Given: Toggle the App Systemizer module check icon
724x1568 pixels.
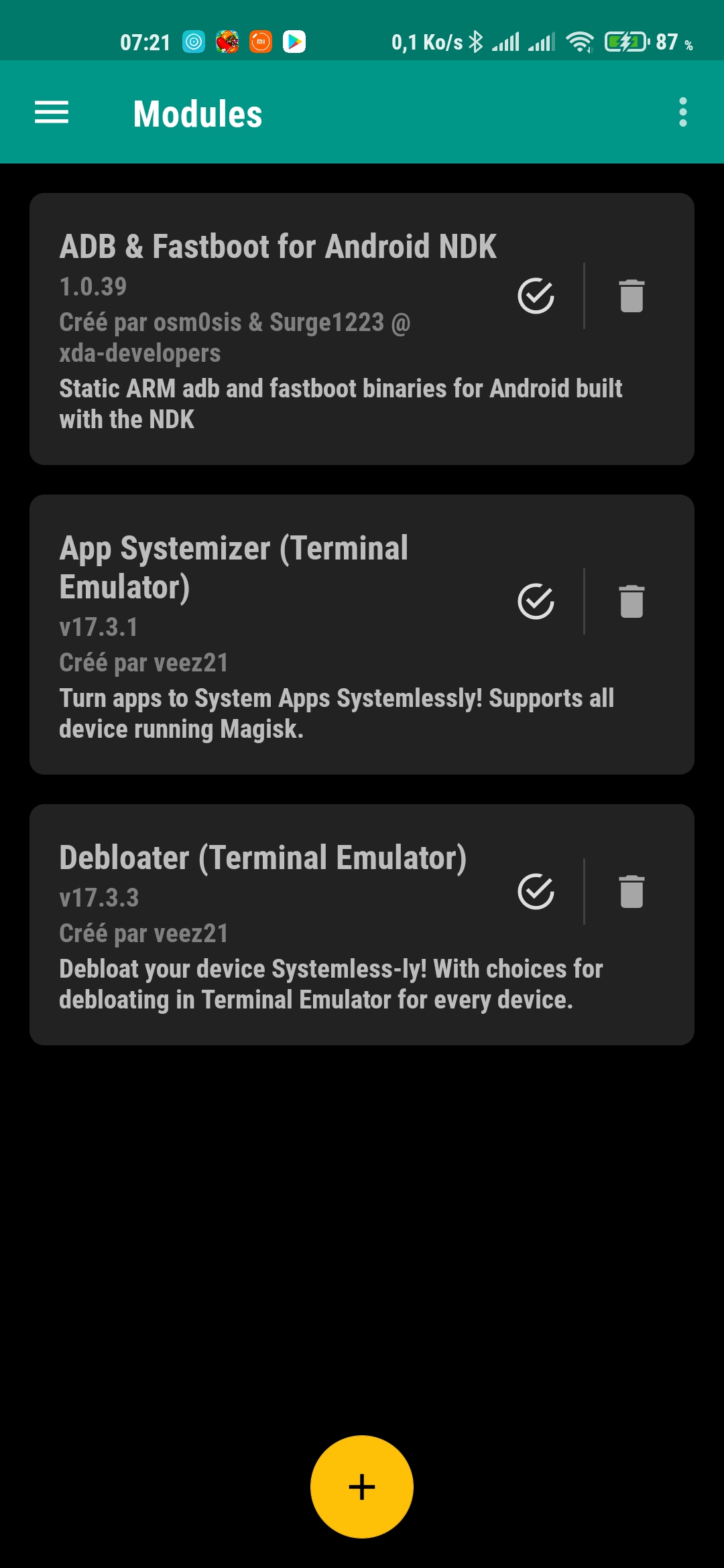Looking at the screenshot, I should coord(536,601).
